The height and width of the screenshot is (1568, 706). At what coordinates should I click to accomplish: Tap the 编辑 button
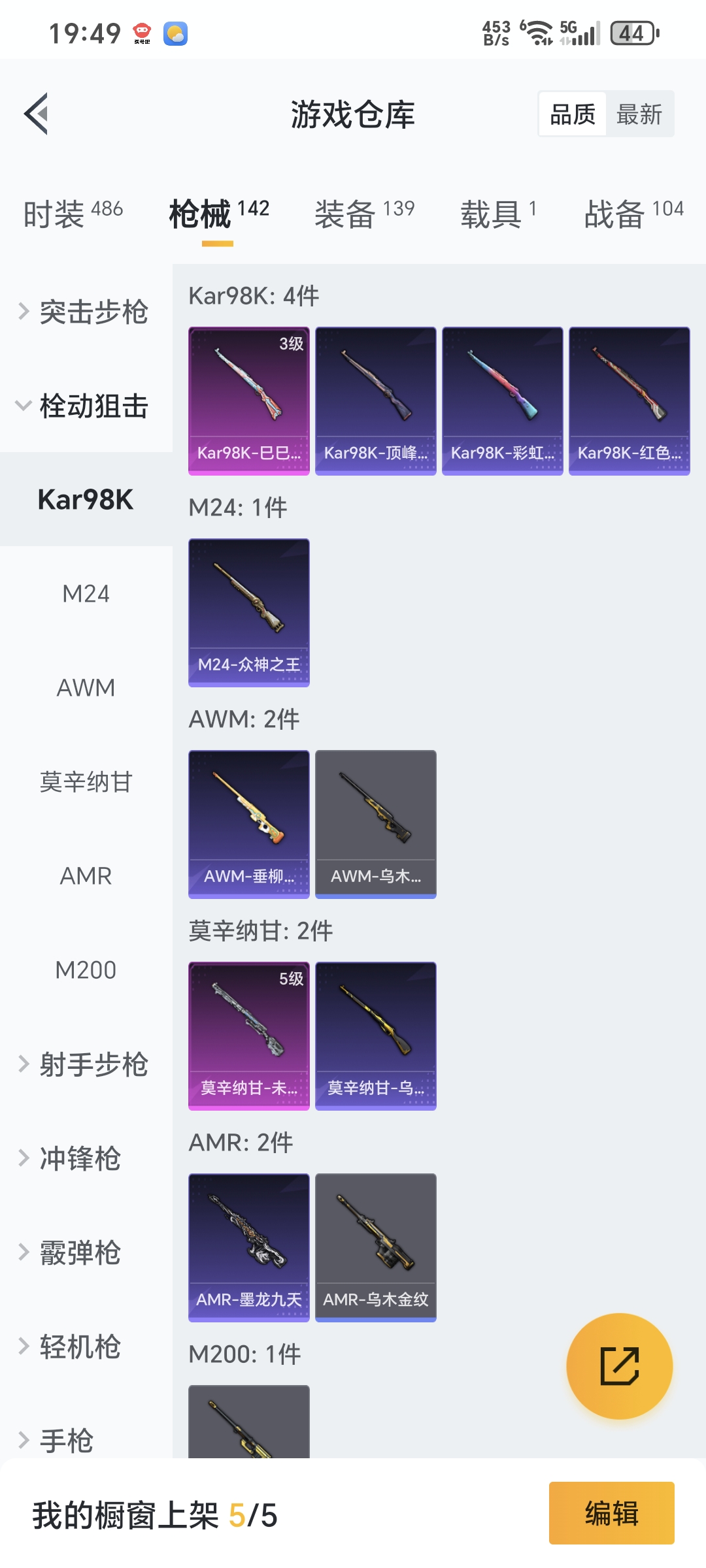point(612,1513)
